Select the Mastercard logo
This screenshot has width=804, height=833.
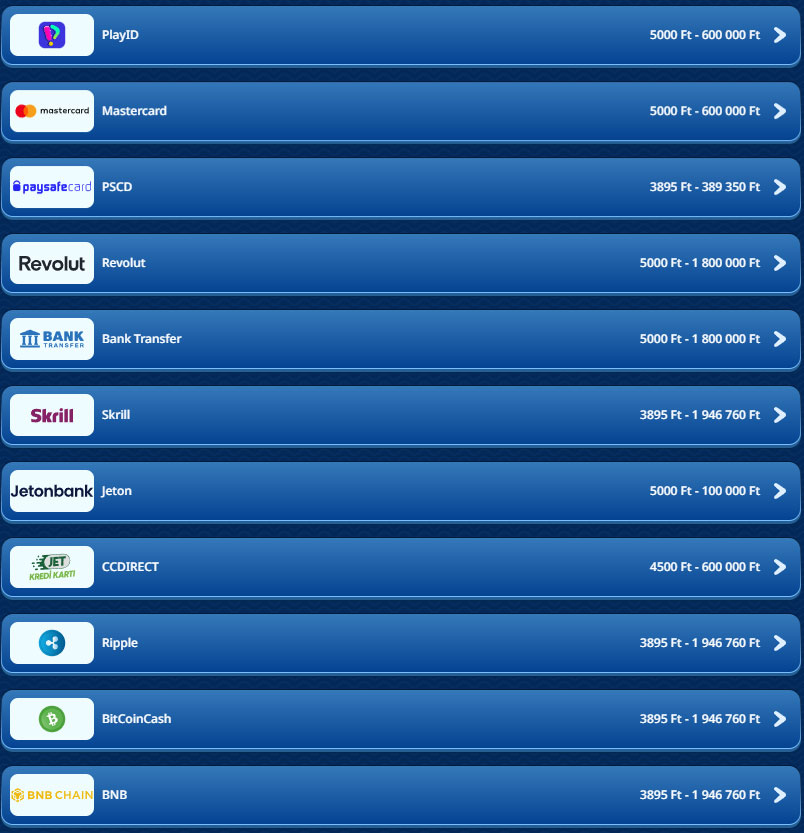[51, 110]
